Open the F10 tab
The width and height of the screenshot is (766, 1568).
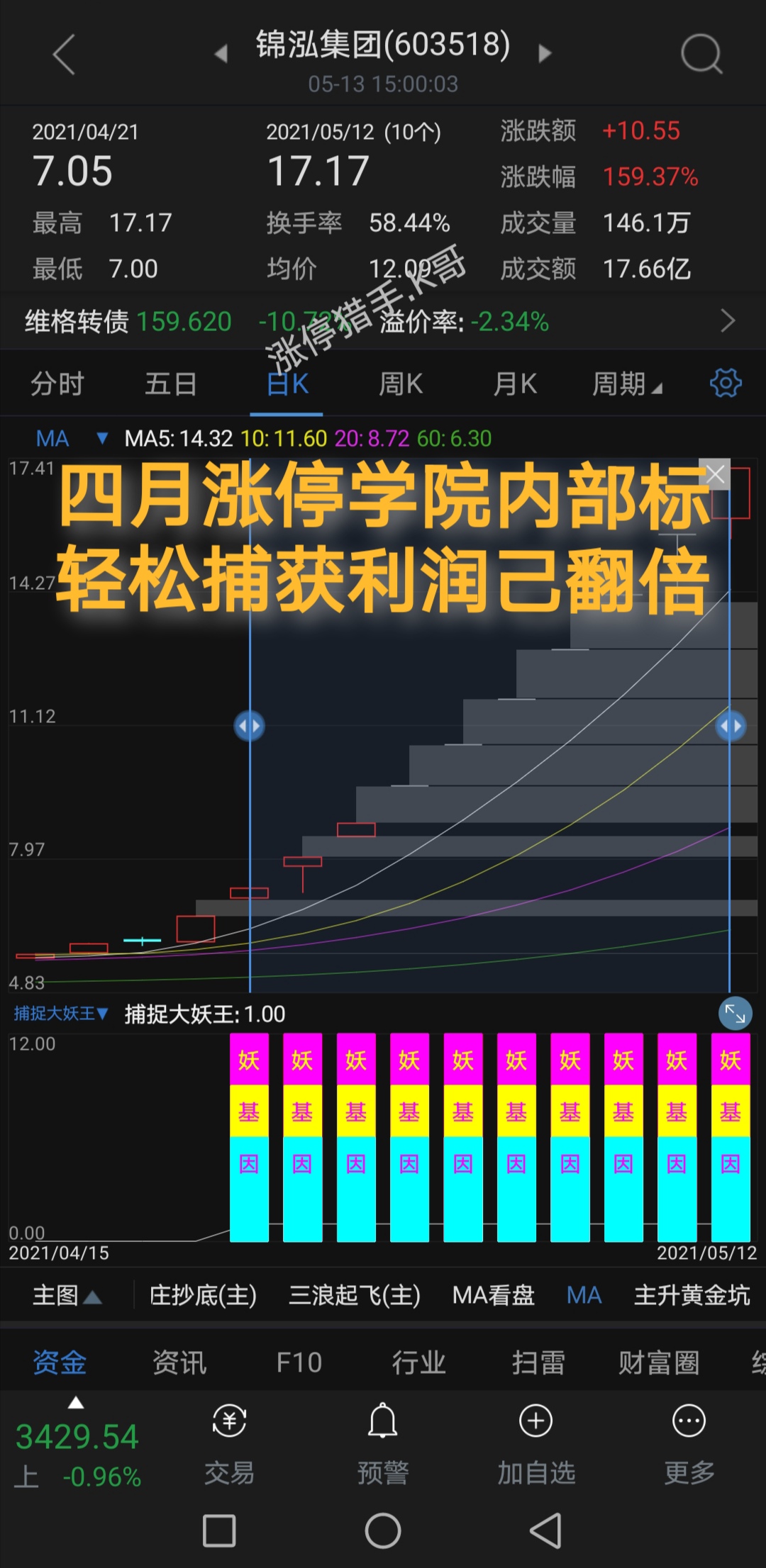[299, 1362]
